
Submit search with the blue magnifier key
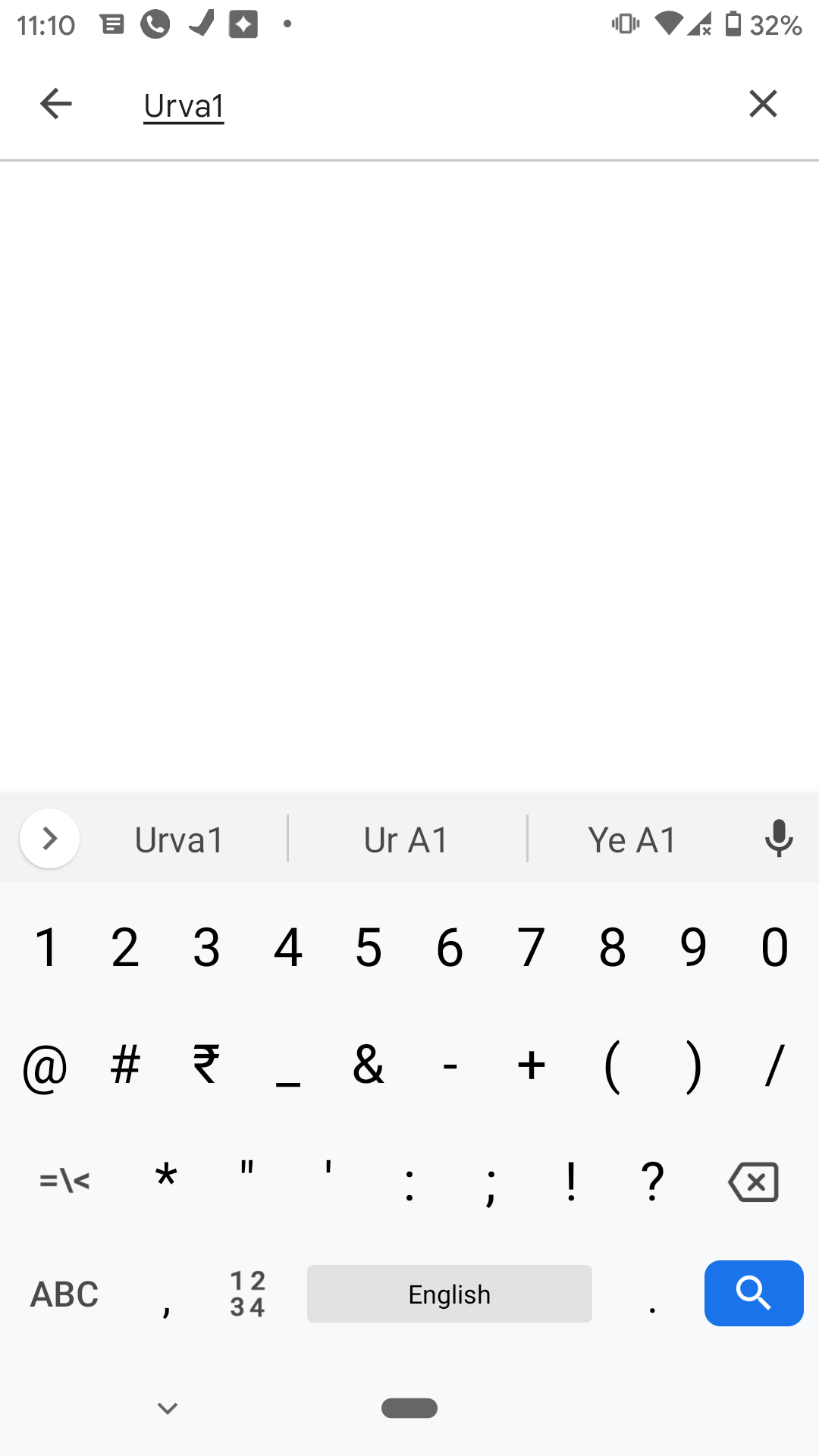[754, 1293]
